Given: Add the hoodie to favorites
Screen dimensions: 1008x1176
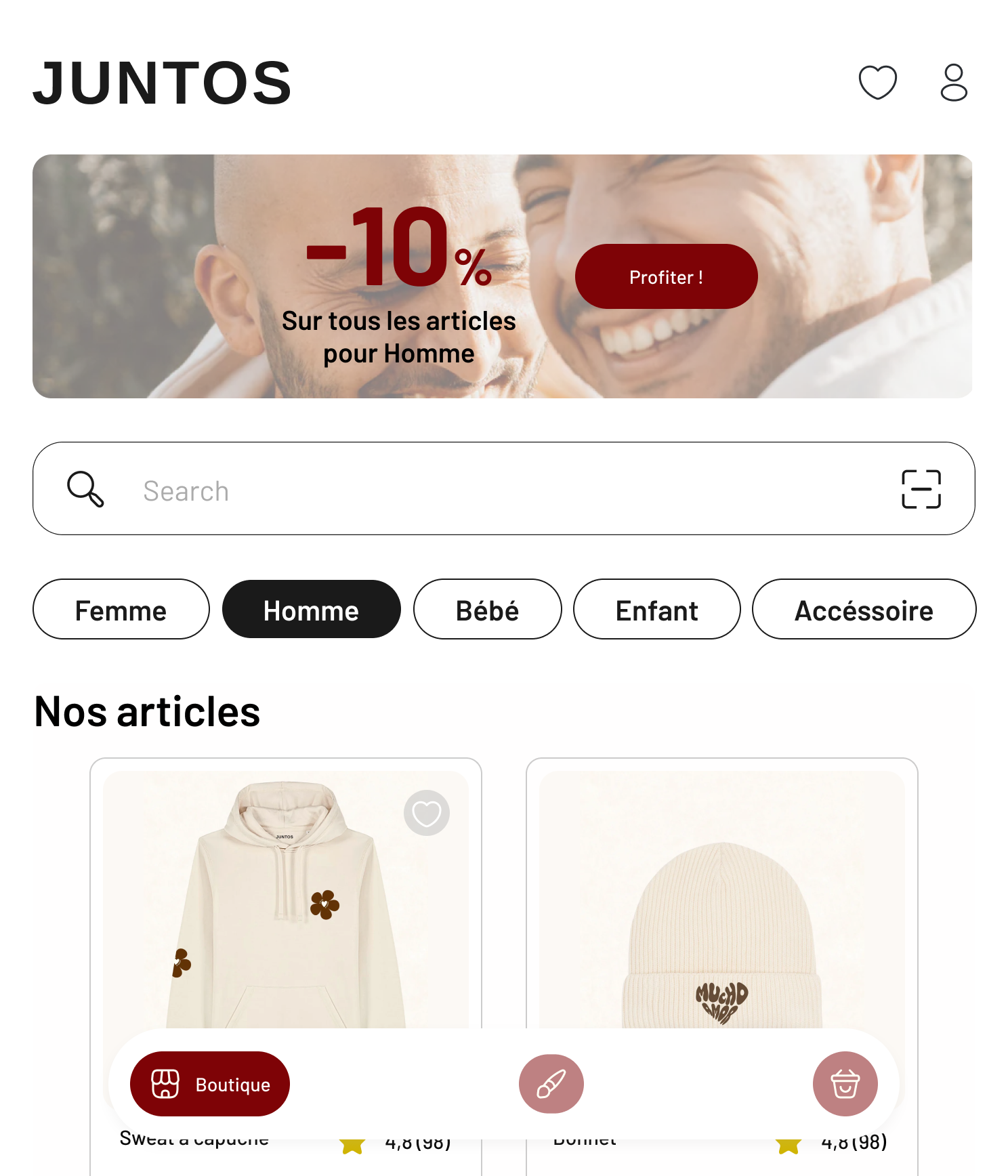Looking at the screenshot, I should [427, 813].
